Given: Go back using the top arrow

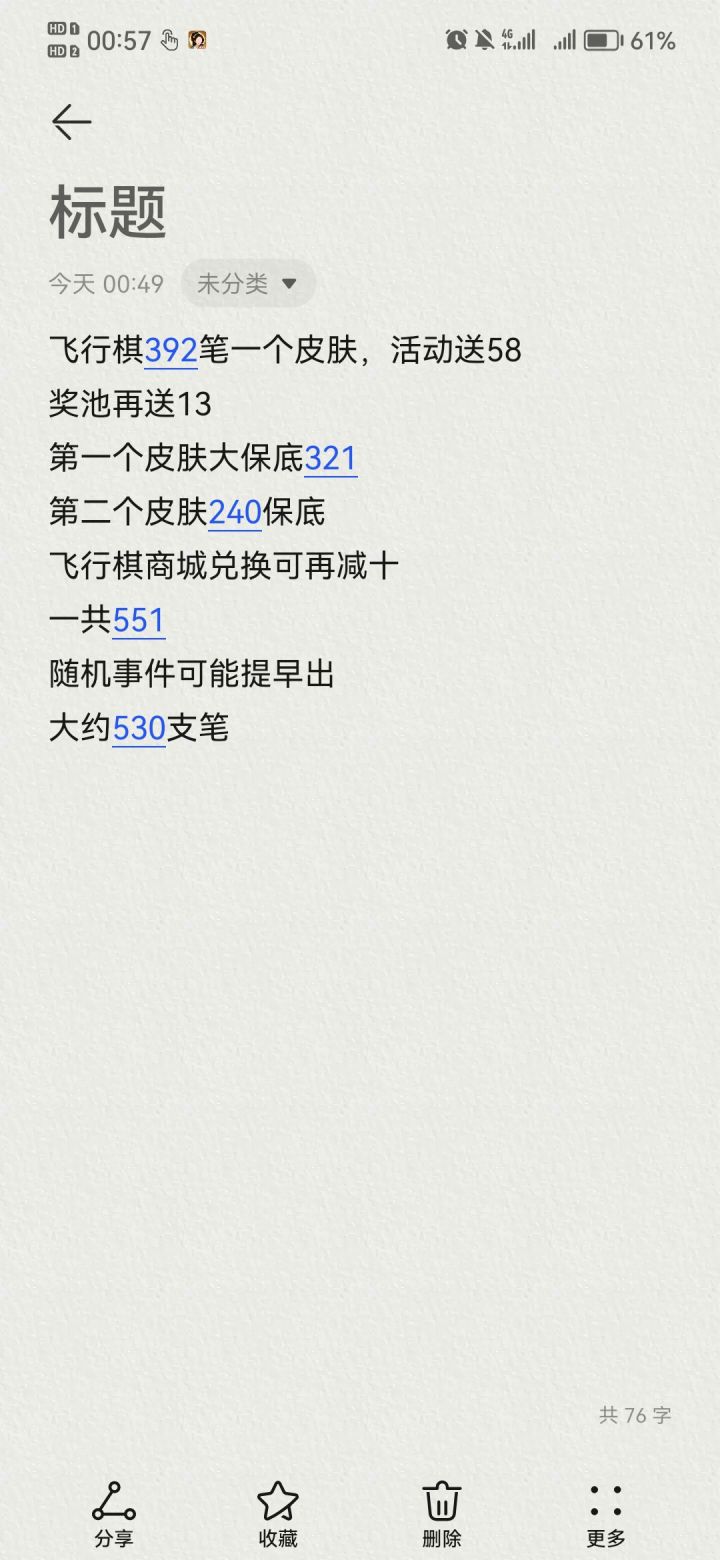Looking at the screenshot, I should [71, 122].
